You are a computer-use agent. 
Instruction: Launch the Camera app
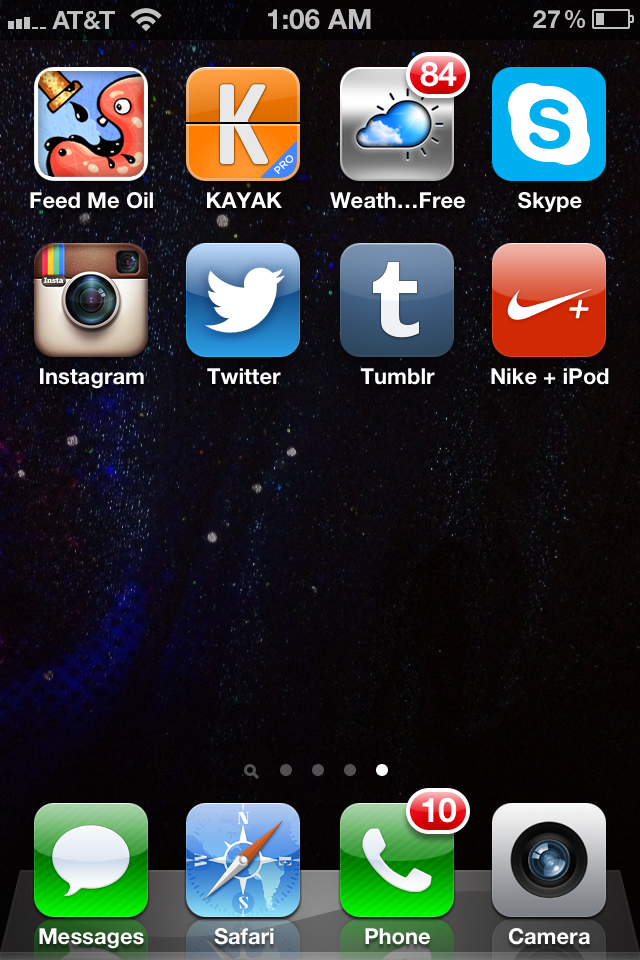(549, 860)
